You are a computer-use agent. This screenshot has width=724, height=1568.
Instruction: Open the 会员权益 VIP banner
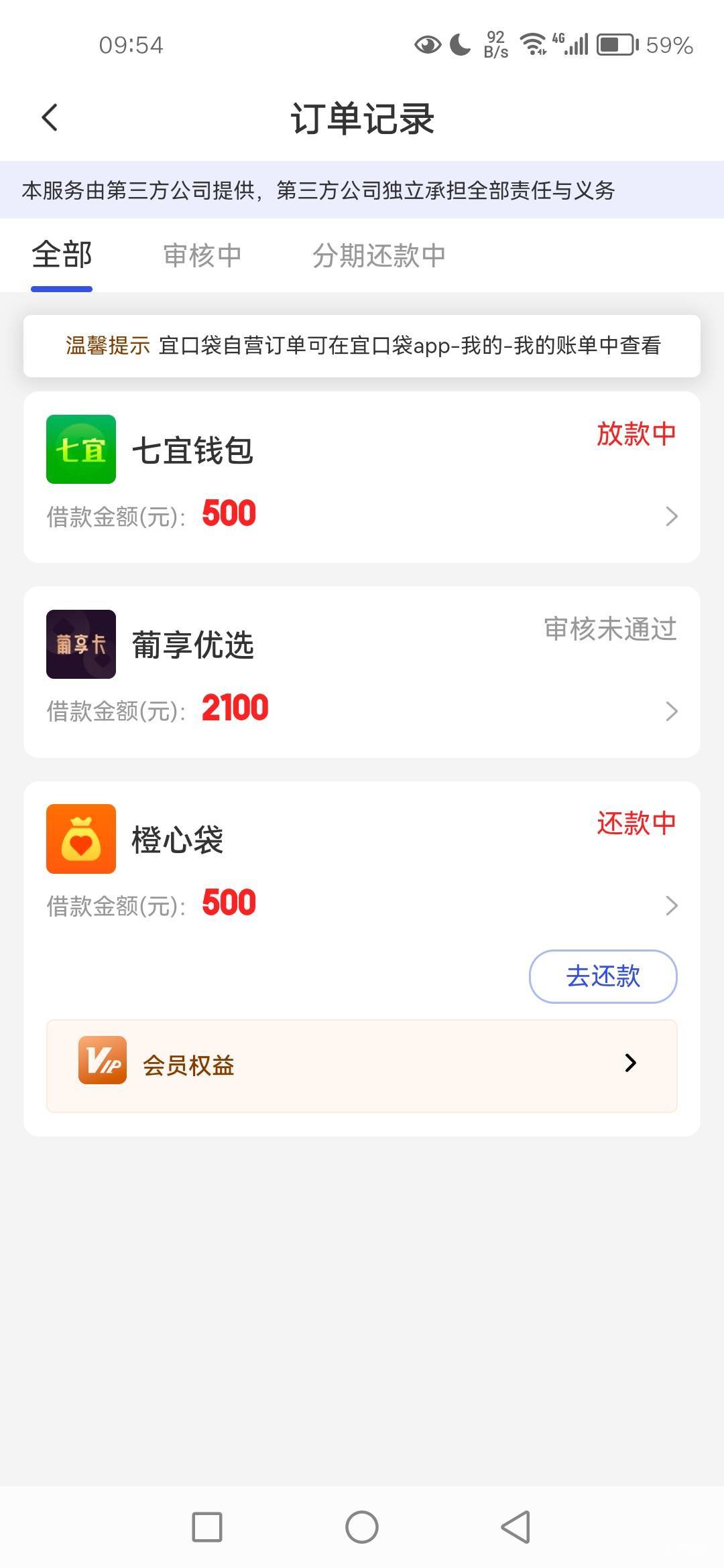click(x=362, y=1065)
